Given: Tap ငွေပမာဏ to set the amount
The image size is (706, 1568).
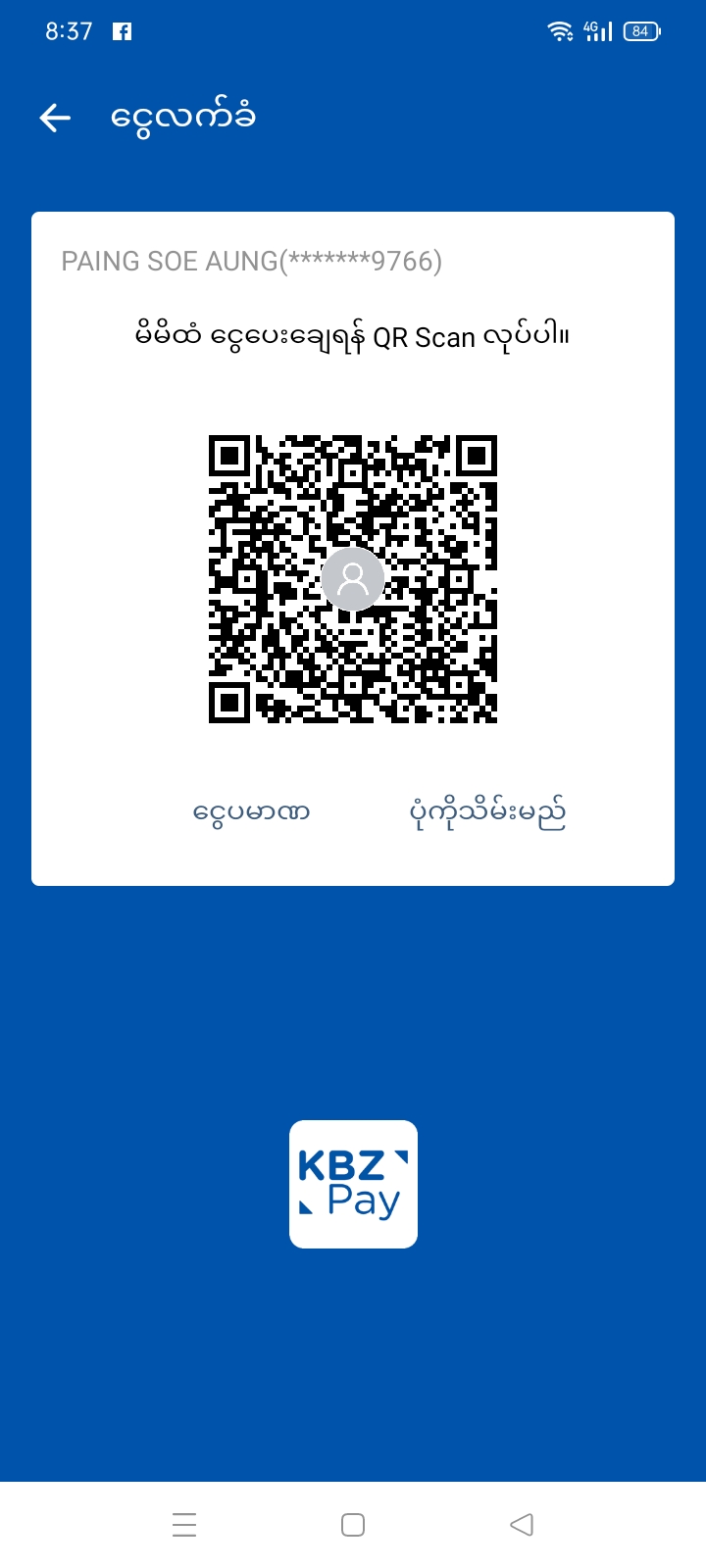Looking at the screenshot, I should (x=251, y=812).
